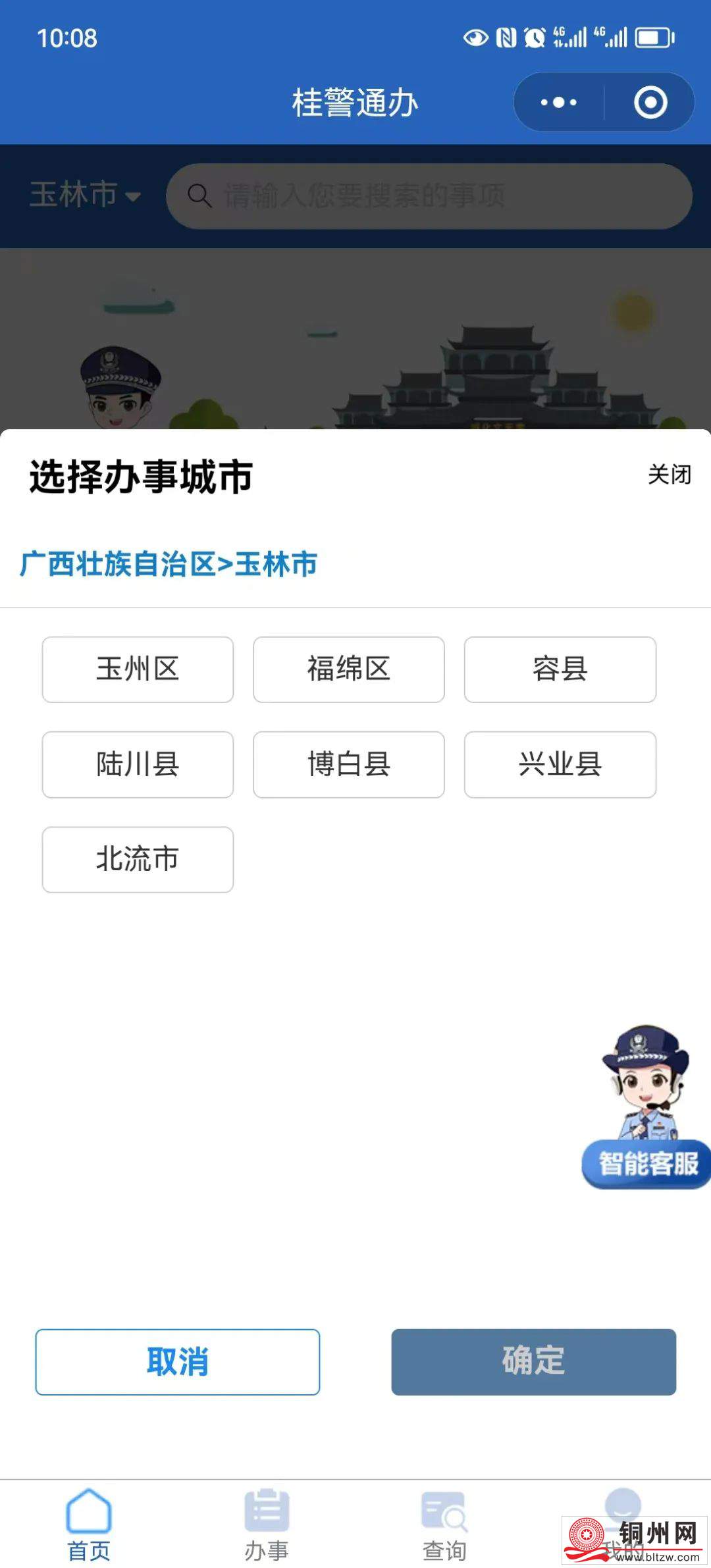The image size is (711, 1568).
Task: Go back to 广西壮族自治区 in the breadcrumb
Action: (117, 565)
